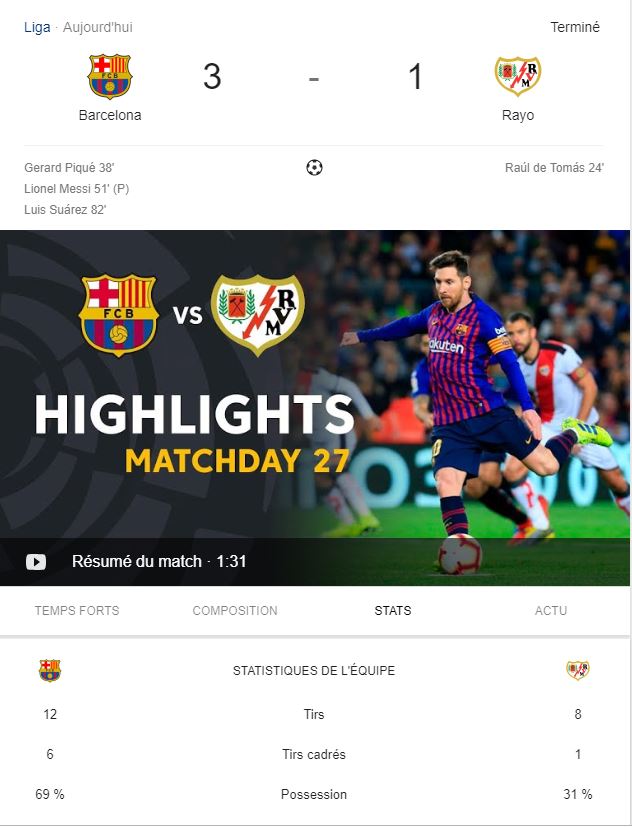
Task: Switch to the Composition tab
Action: click(235, 610)
